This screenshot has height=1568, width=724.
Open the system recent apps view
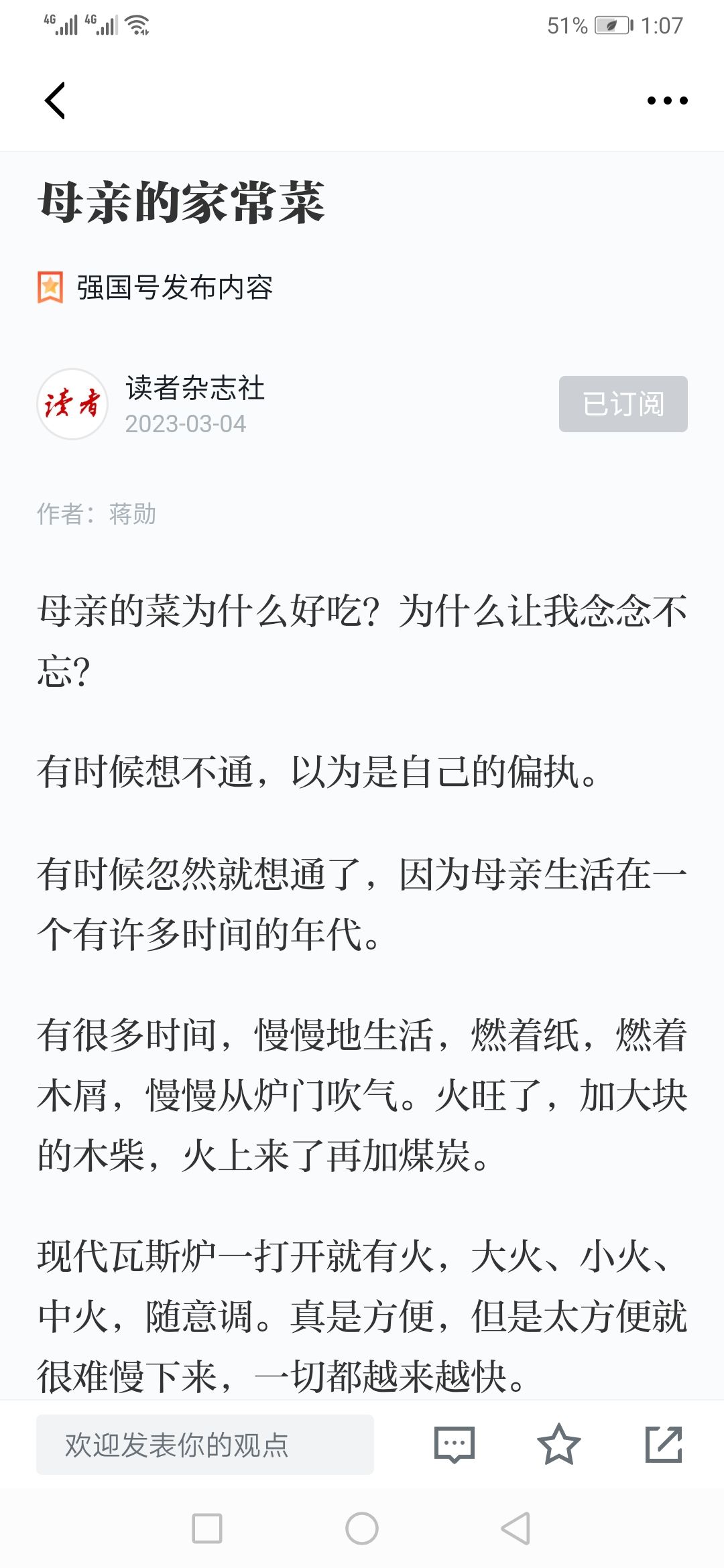(x=207, y=1528)
